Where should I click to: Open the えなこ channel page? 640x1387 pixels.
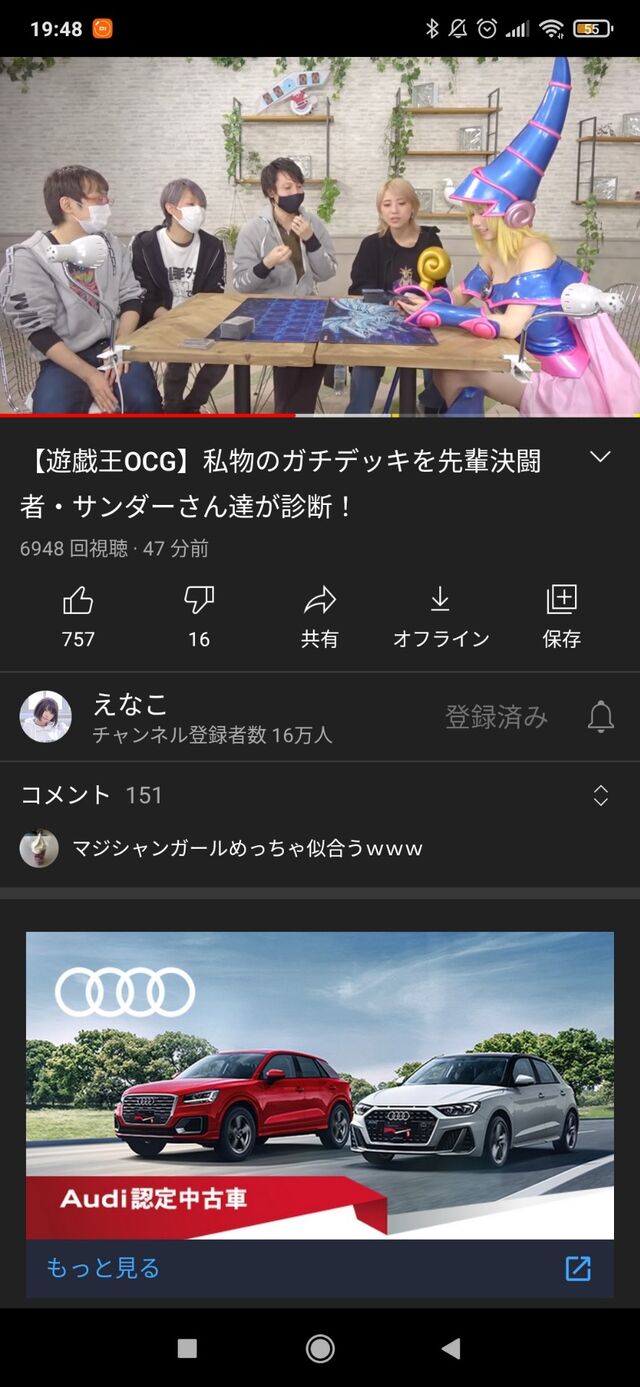(46, 717)
